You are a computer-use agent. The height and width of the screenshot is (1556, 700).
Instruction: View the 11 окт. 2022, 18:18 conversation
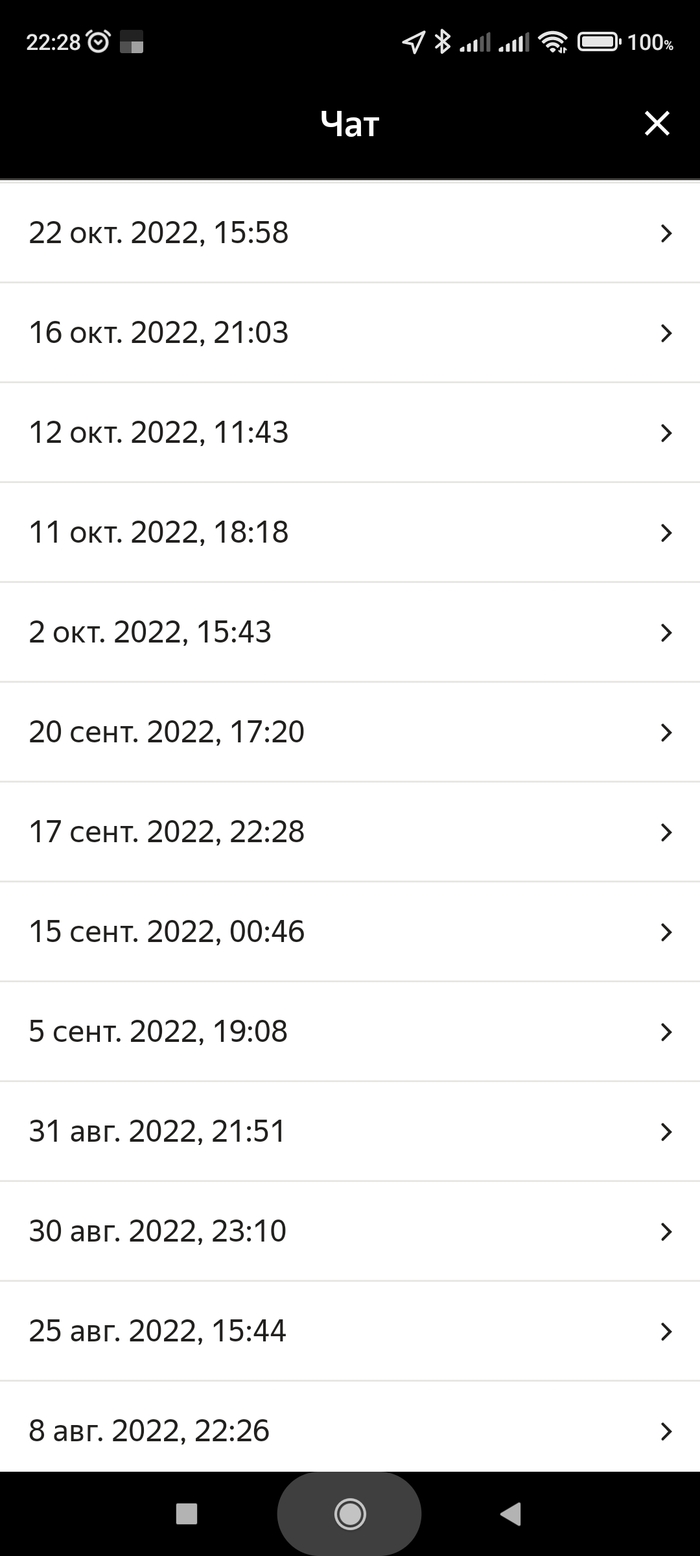[350, 532]
